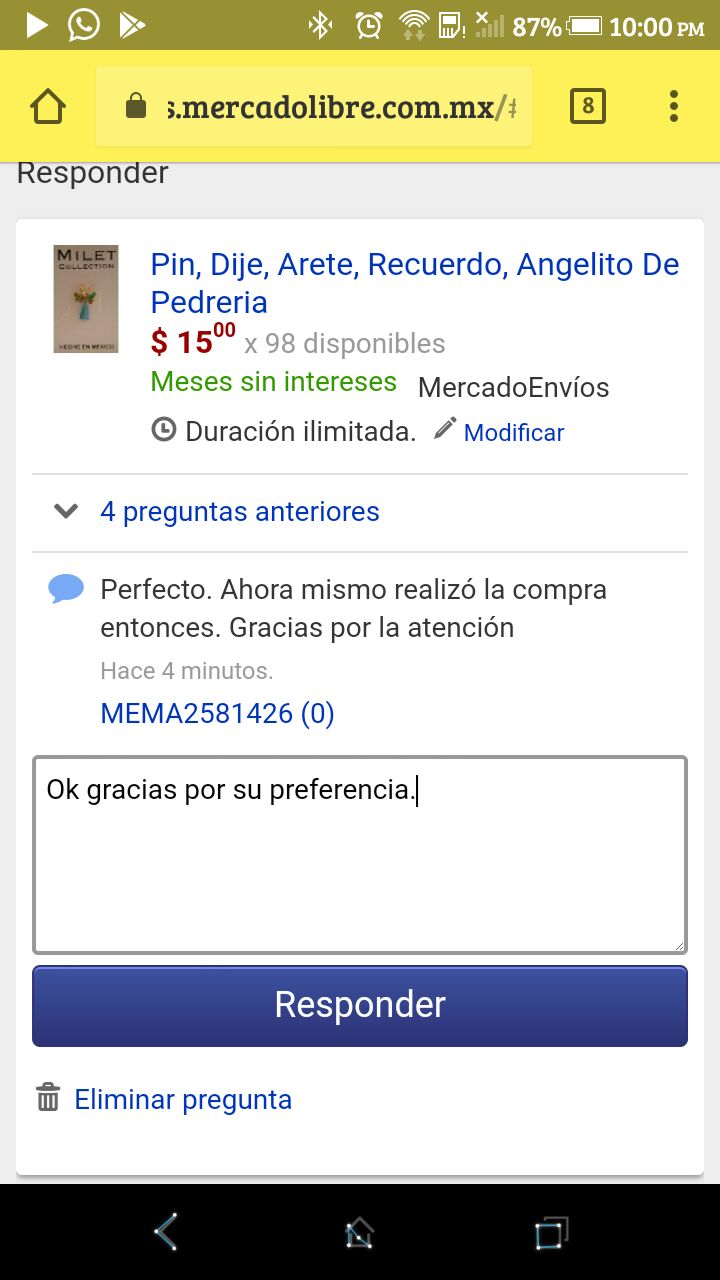Tap Modificar to edit the listing duration
This screenshot has height=1280, width=720.
click(513, 433)
